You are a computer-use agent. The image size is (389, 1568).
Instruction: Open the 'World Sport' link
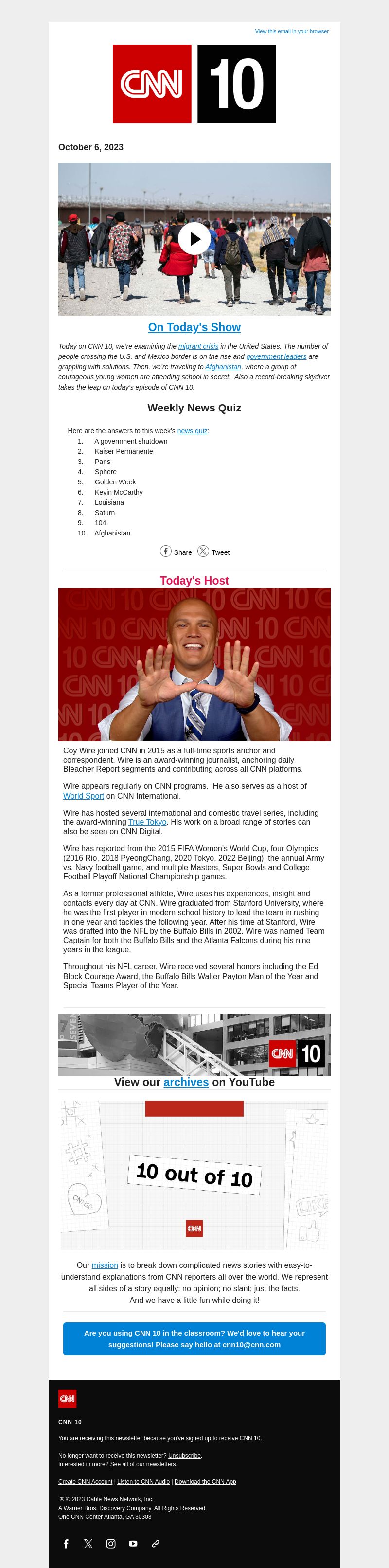(84, 796)
